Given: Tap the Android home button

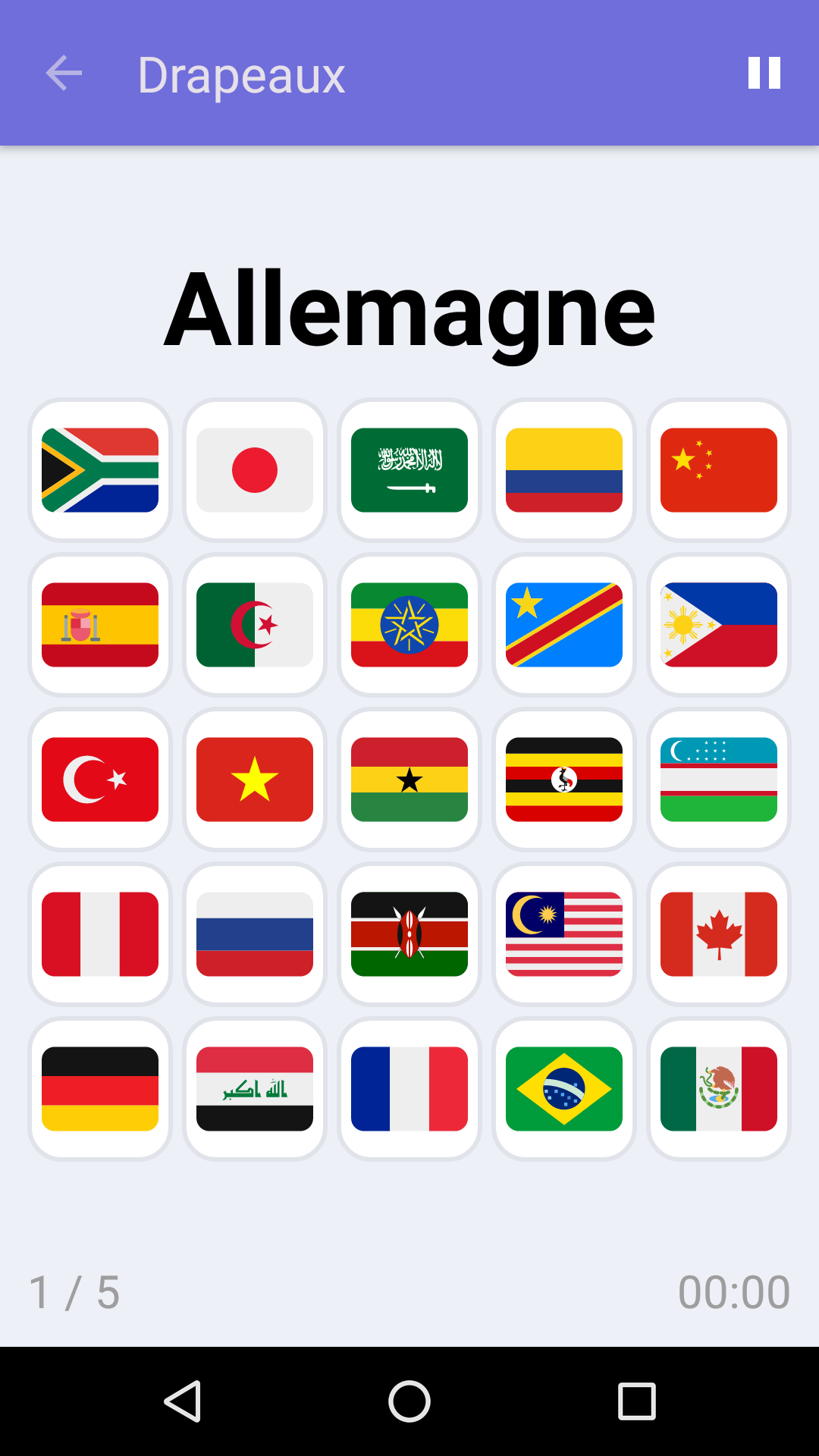Looking at the screenshot, I should tap(409, 1400).
